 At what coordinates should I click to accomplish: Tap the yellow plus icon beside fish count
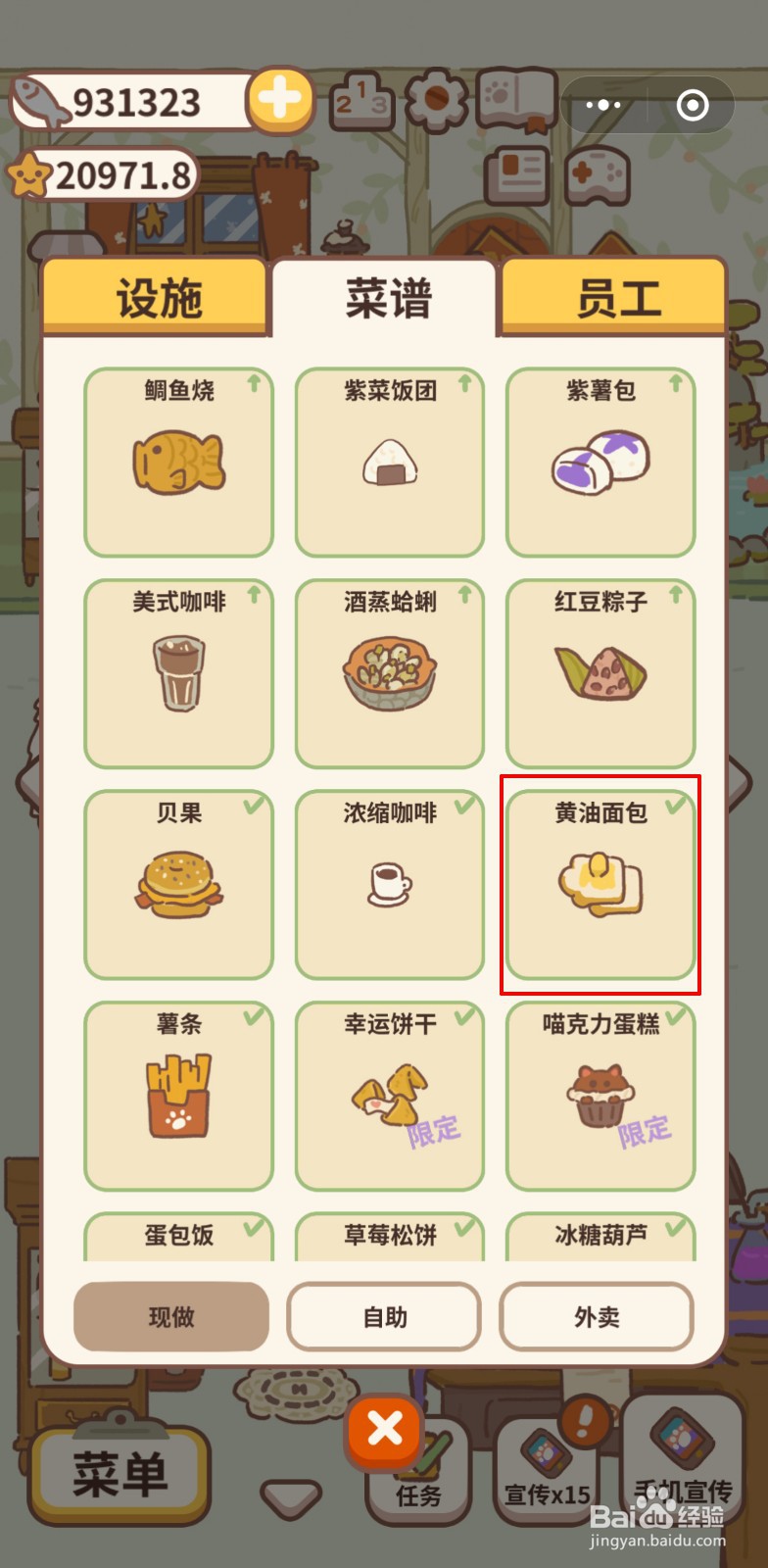[x=280, y=98]
